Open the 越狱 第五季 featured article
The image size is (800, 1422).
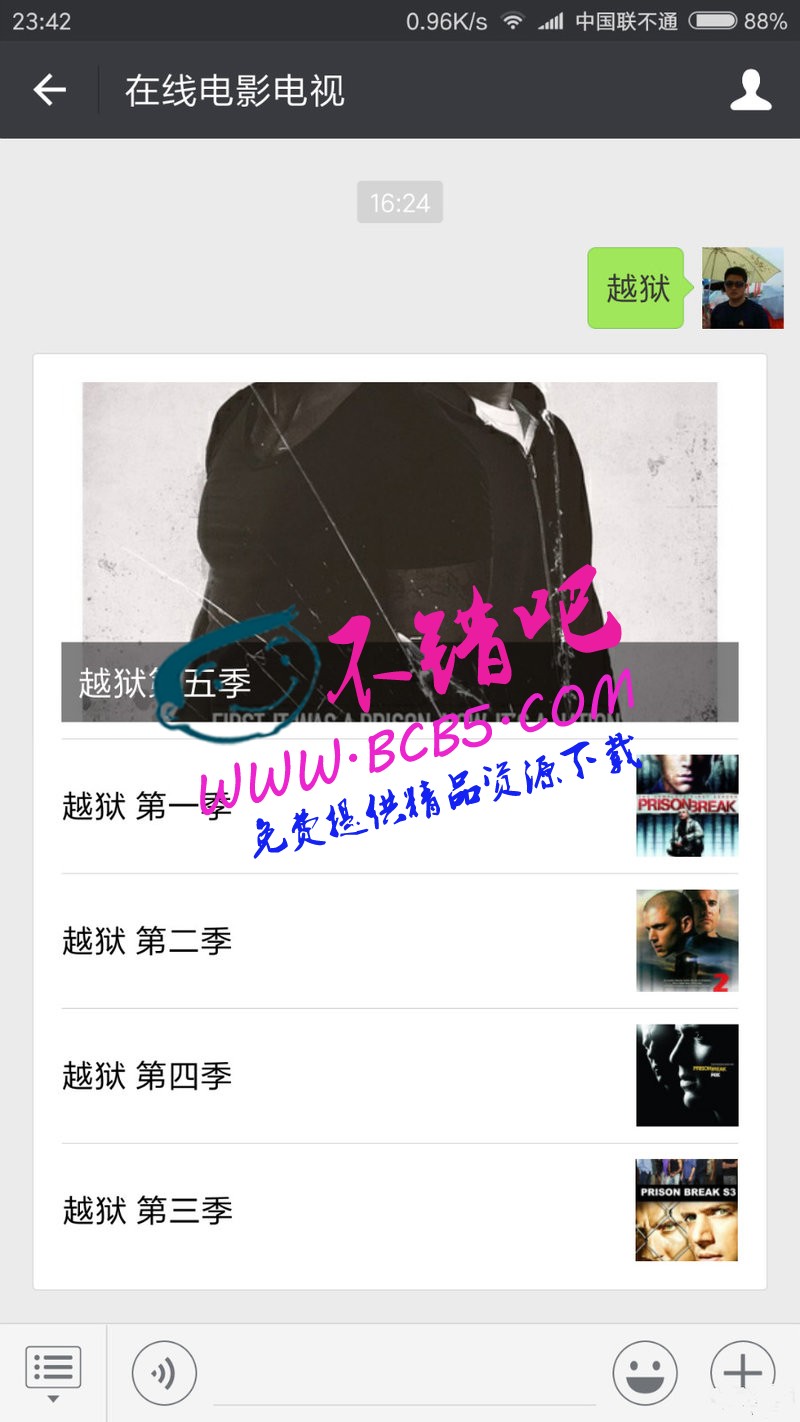[399, 550]
